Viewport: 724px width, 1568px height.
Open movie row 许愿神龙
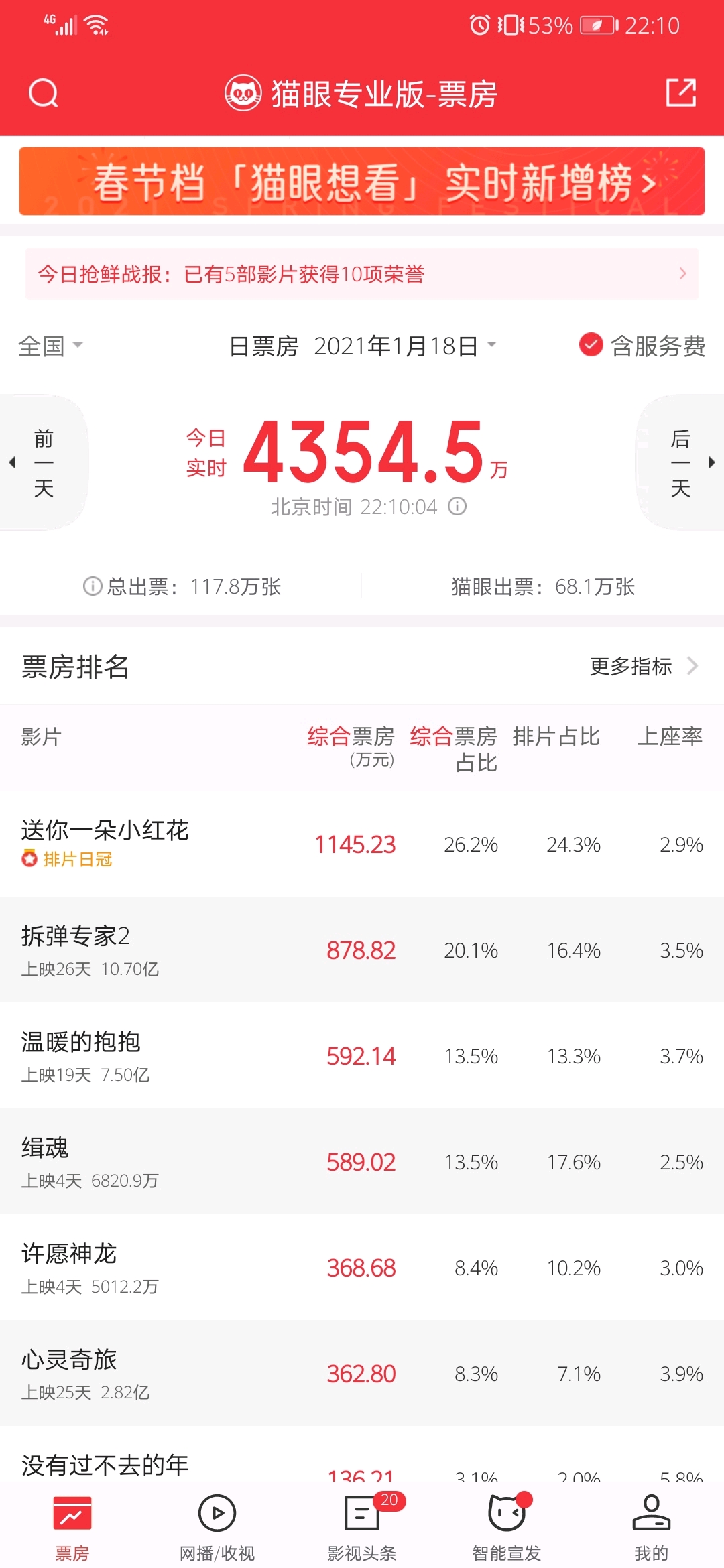(362, 1267)
